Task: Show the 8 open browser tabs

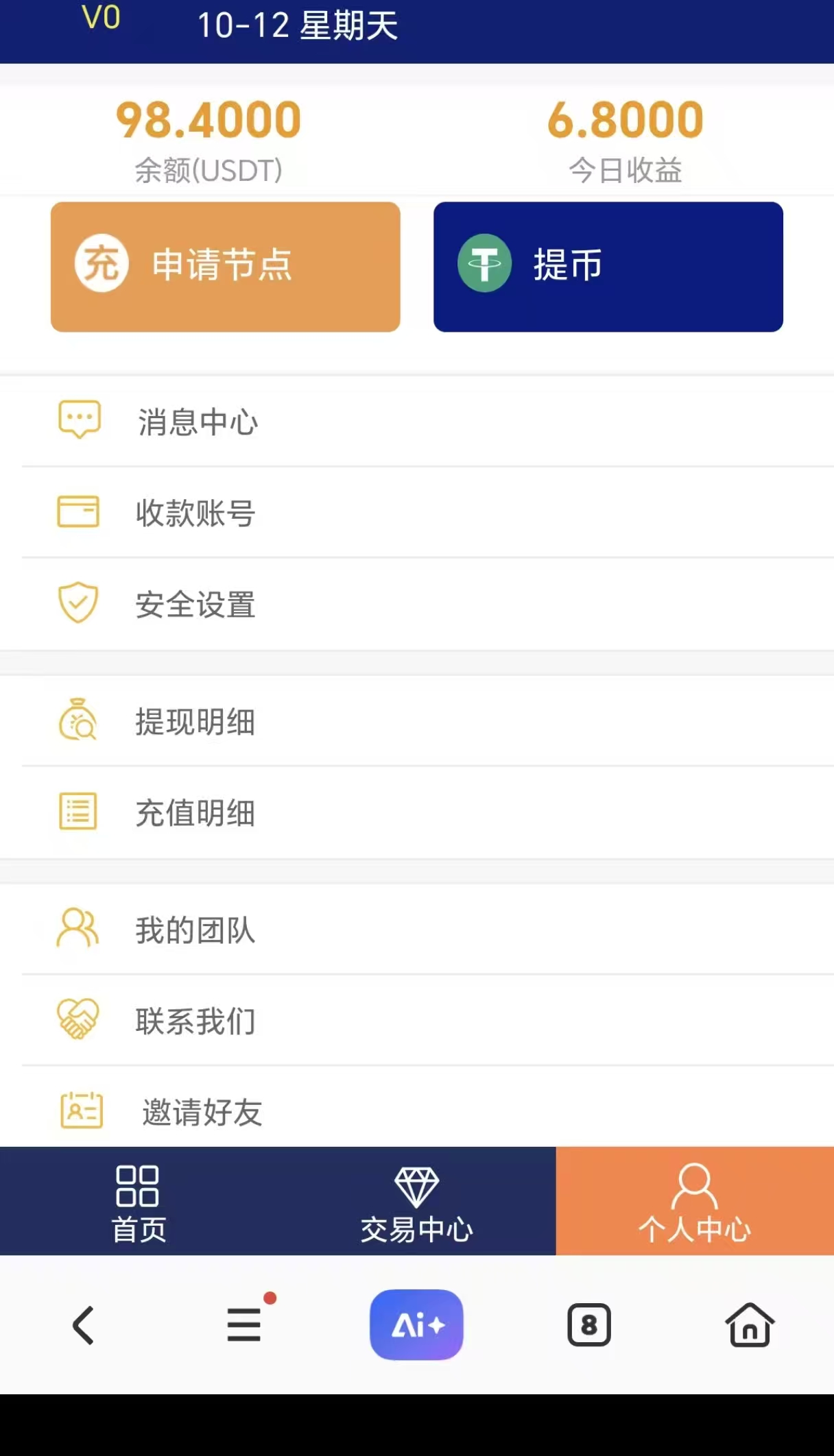Action: pos(589,1325)
